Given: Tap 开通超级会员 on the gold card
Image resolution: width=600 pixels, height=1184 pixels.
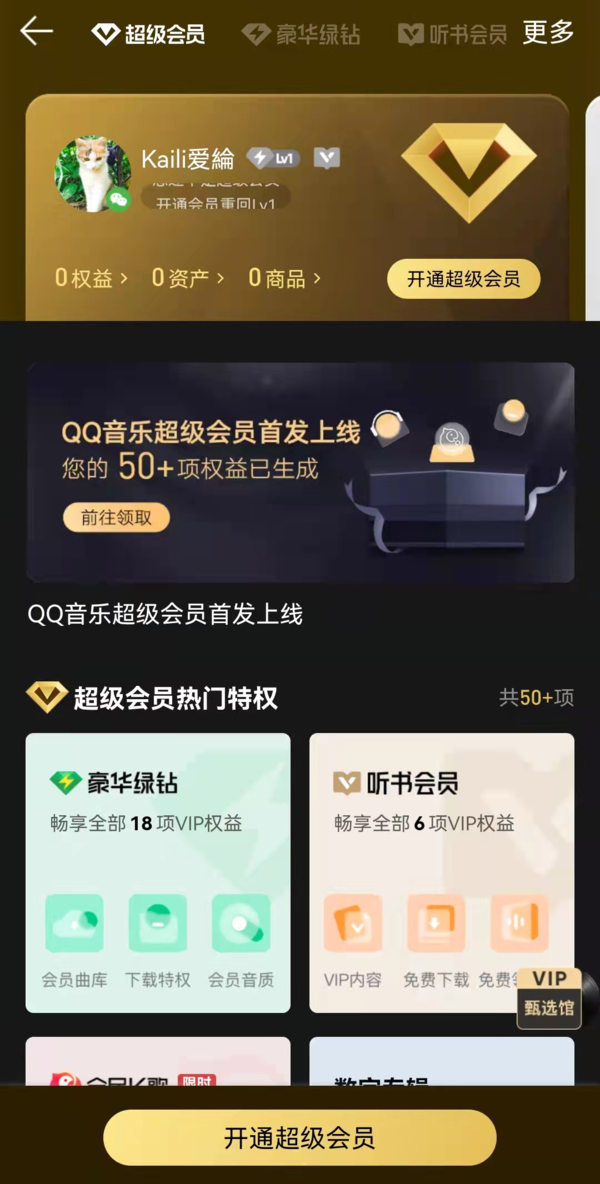Looking at the screenshot, I should click(x=463, y=279).
